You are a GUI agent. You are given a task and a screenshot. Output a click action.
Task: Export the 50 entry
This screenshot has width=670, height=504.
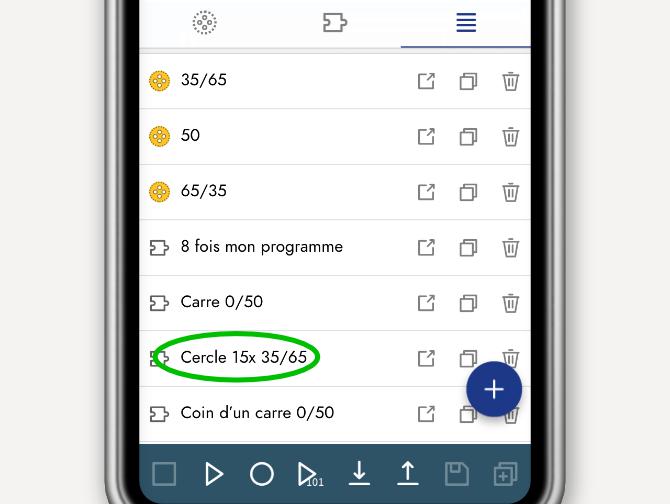tap(426, 136)
